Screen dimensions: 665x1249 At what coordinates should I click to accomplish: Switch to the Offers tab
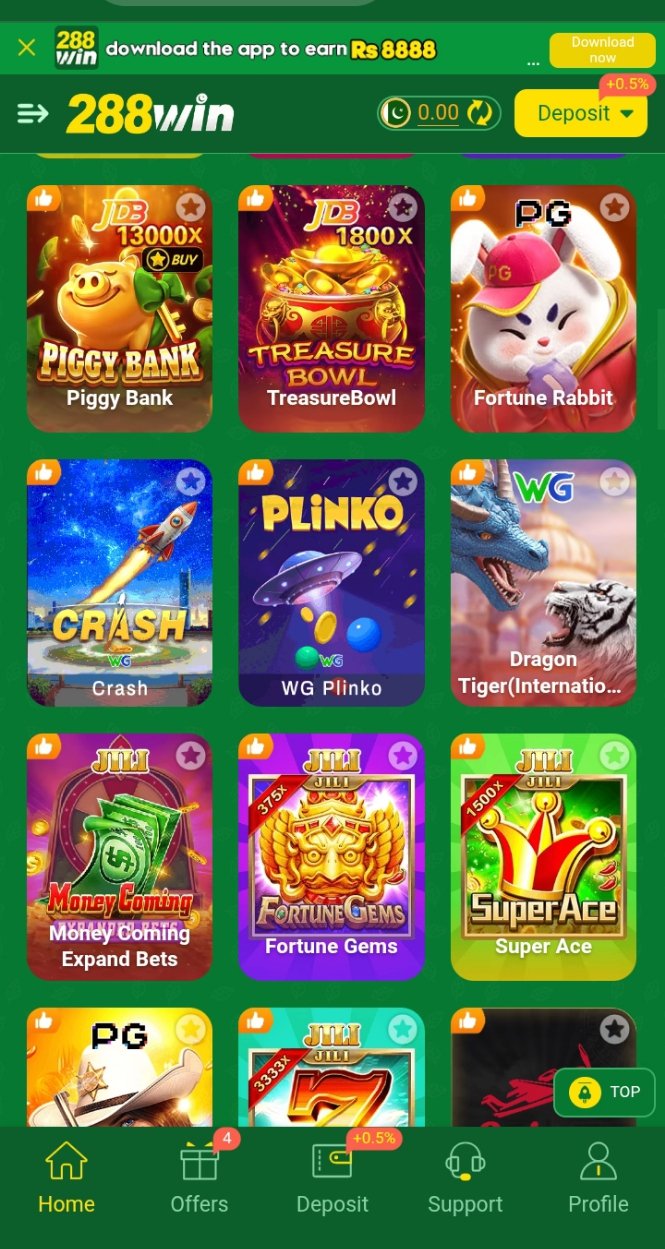199,1180
